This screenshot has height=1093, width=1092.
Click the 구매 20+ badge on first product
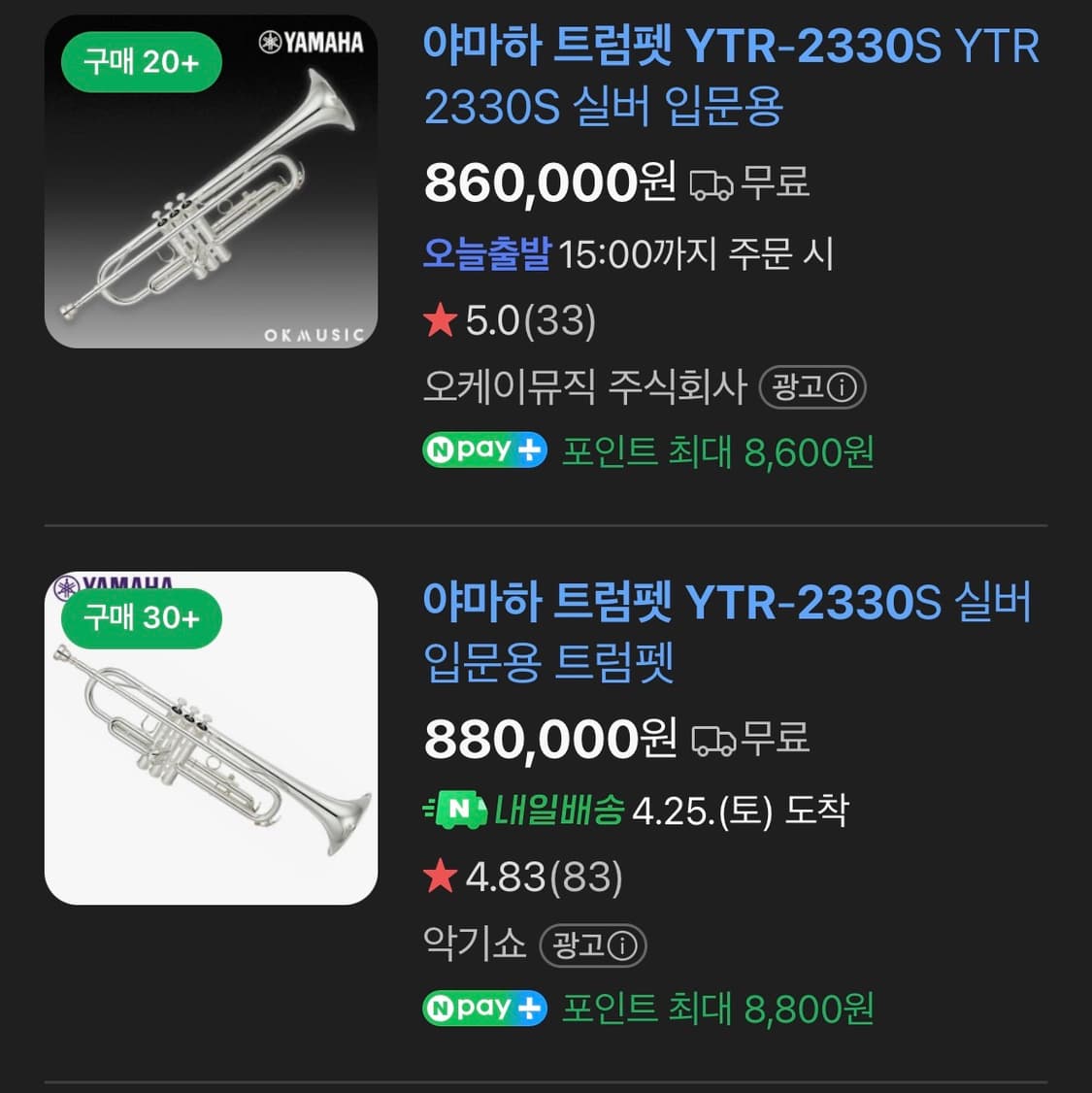point(139,61)
